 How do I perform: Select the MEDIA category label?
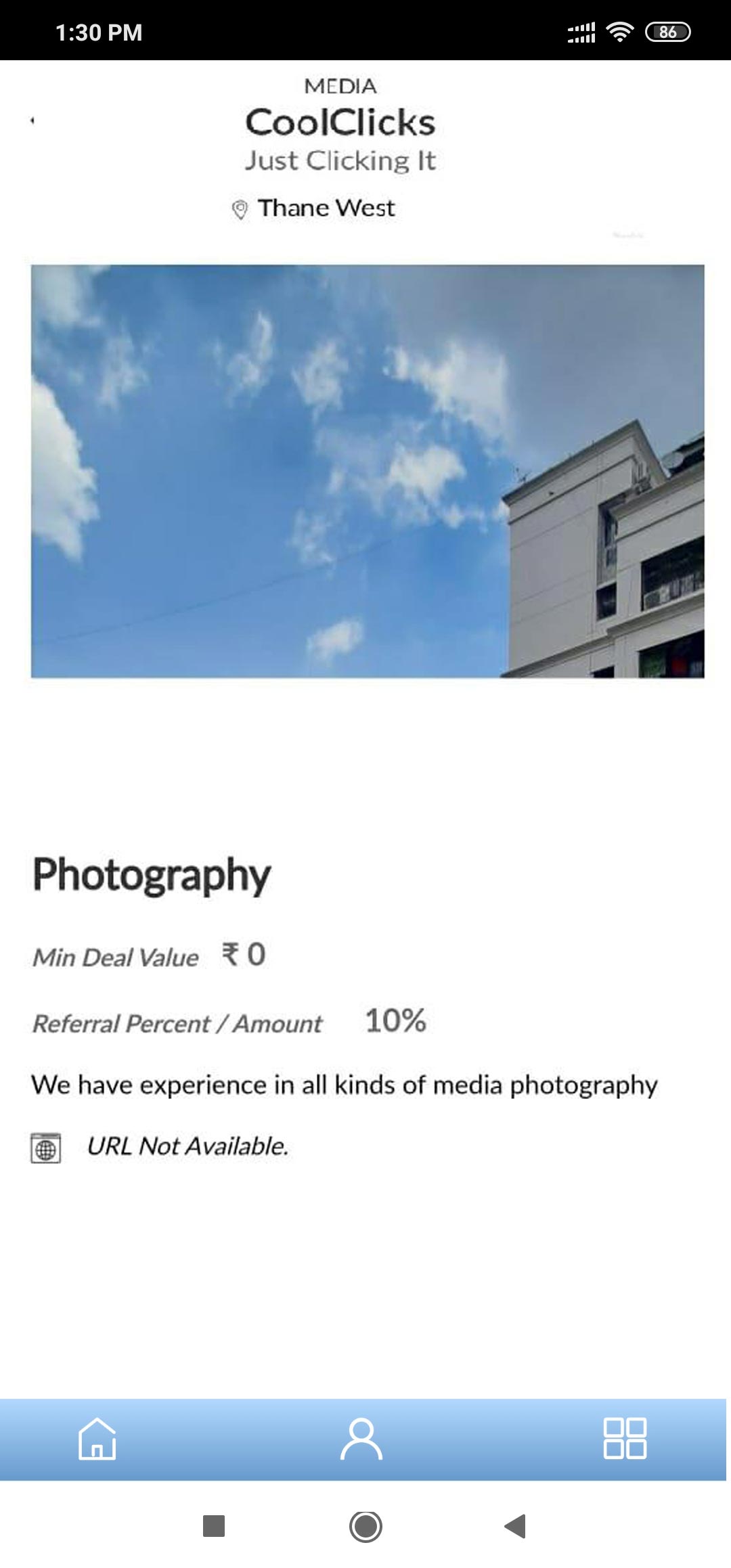(340, 86)
